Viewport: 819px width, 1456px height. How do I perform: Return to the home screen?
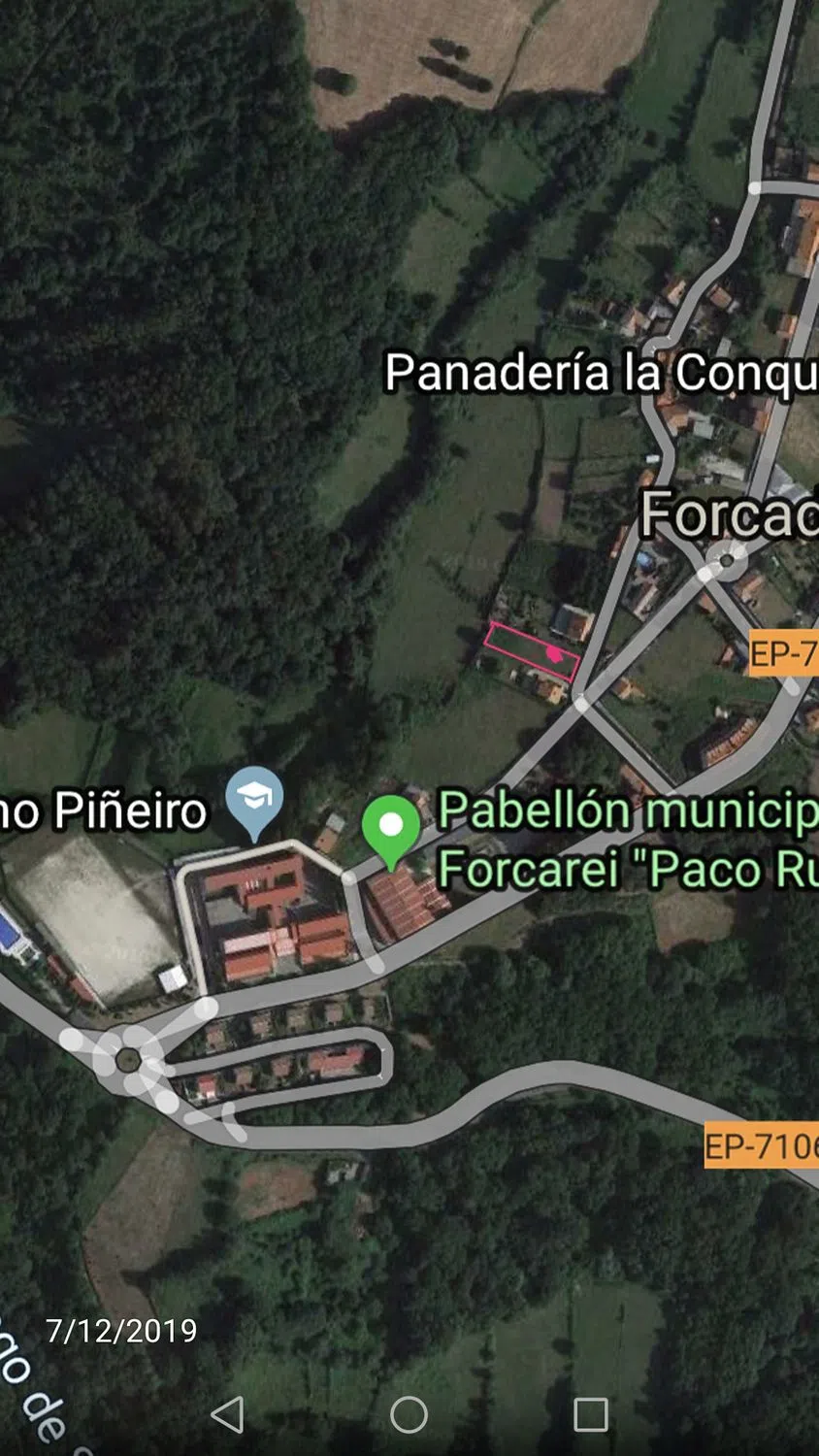point(409,1414)
